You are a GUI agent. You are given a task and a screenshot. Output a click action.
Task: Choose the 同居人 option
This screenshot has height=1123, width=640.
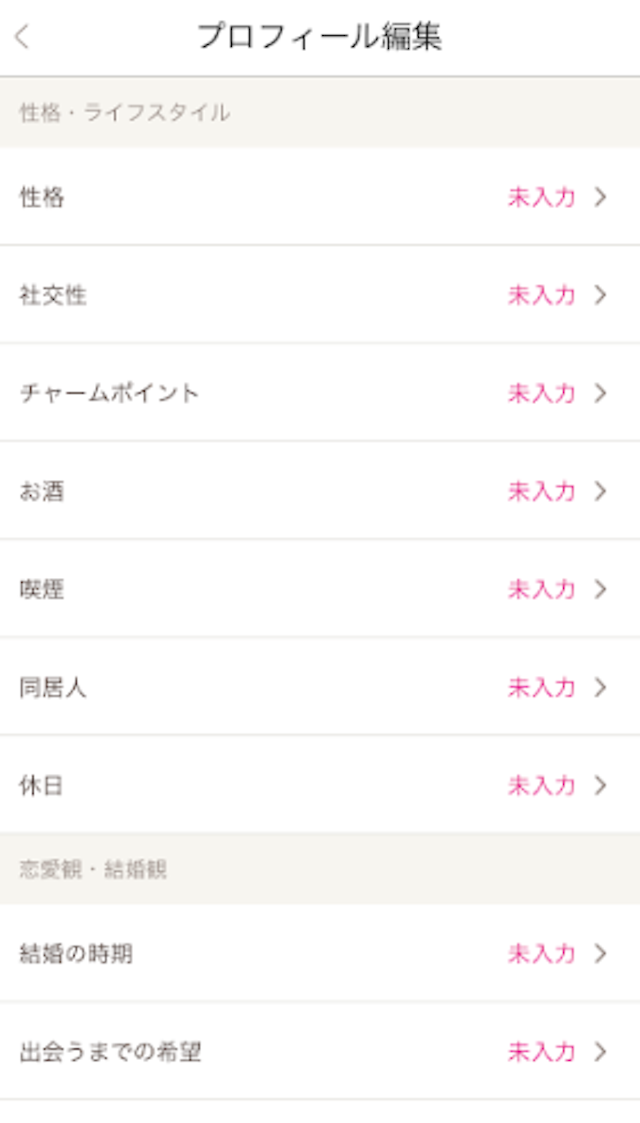pyautogui.click(x=320, y=687)
